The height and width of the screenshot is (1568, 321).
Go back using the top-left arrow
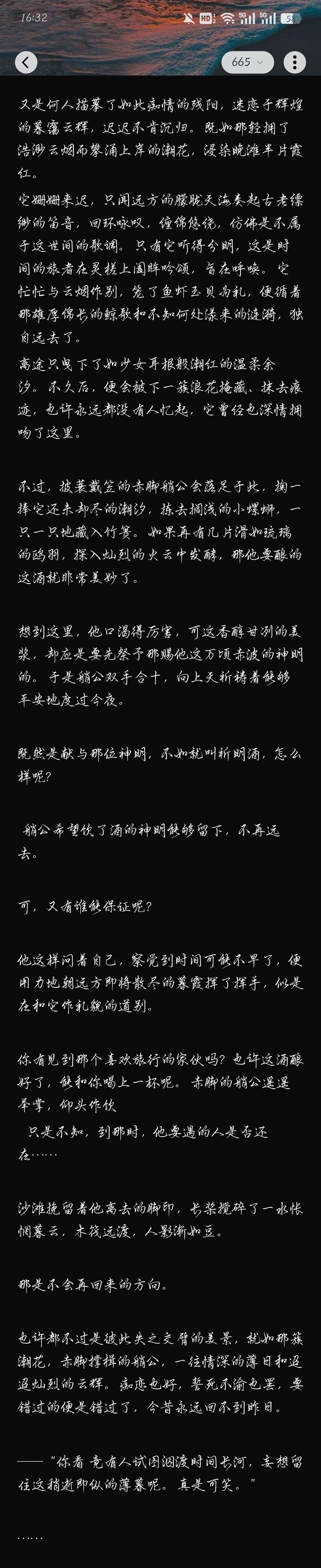point(26,62)
